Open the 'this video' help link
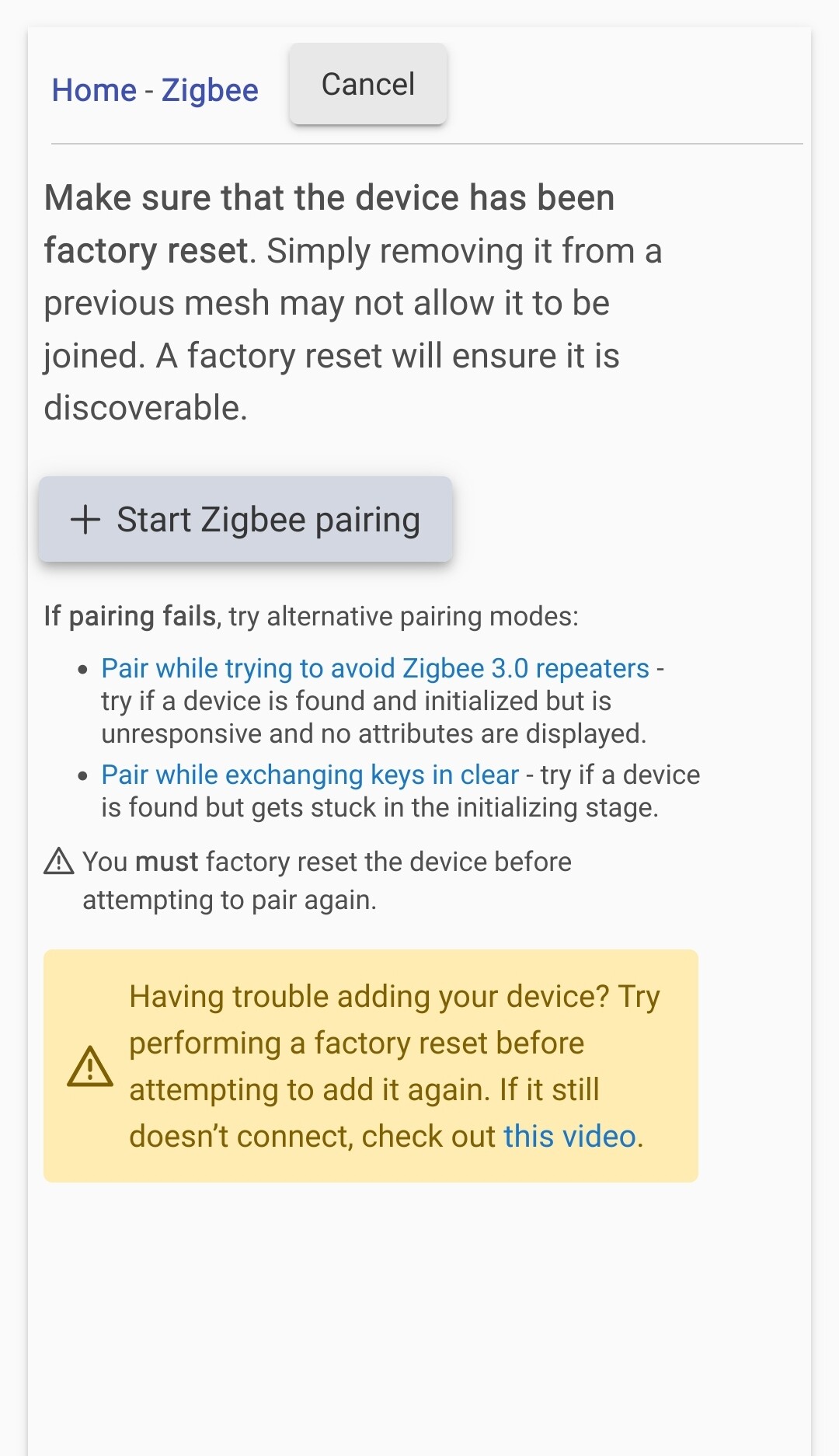Screen dimensions: 839x1456 569,1136
